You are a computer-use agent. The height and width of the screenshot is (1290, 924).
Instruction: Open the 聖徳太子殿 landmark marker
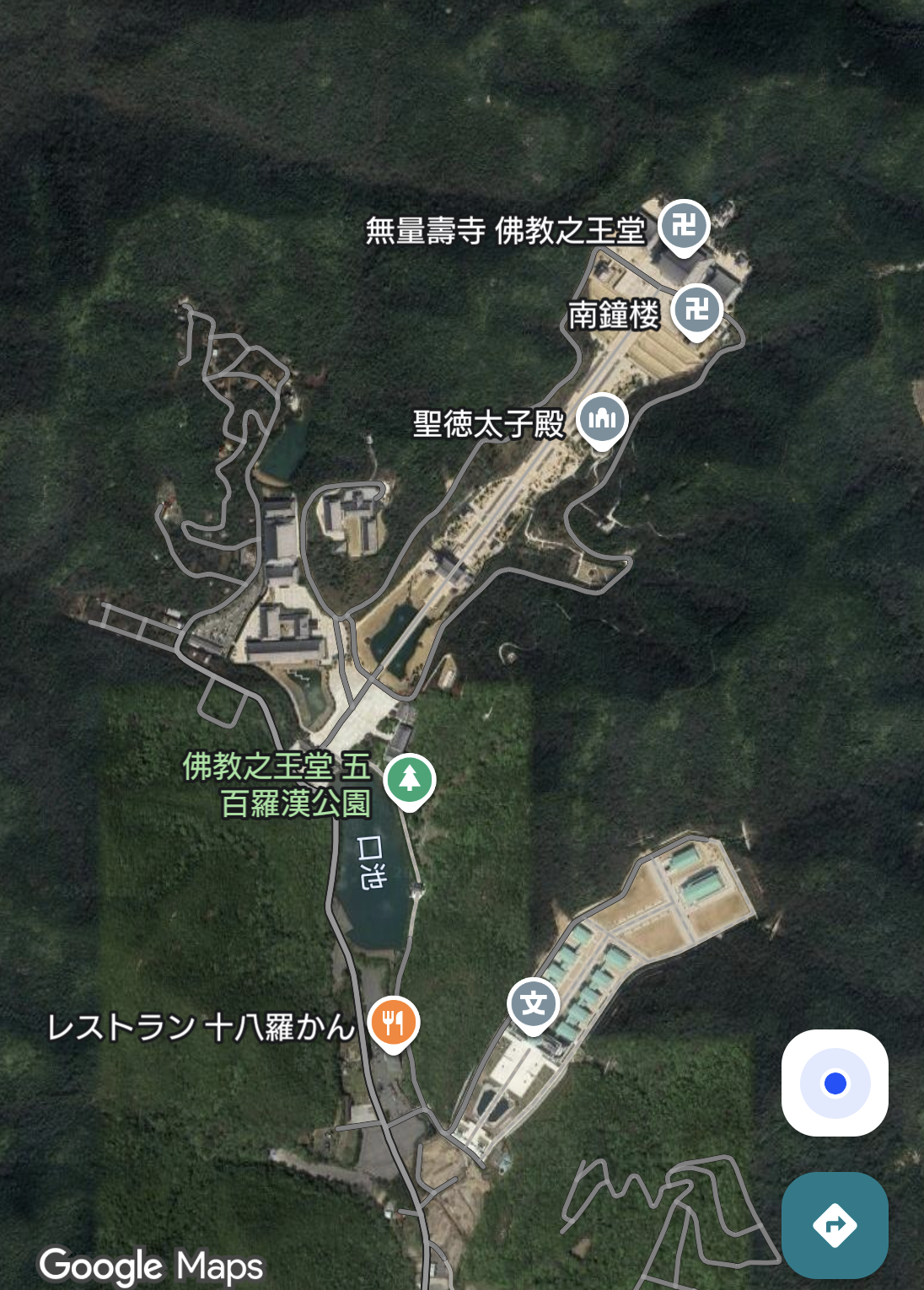602,419
